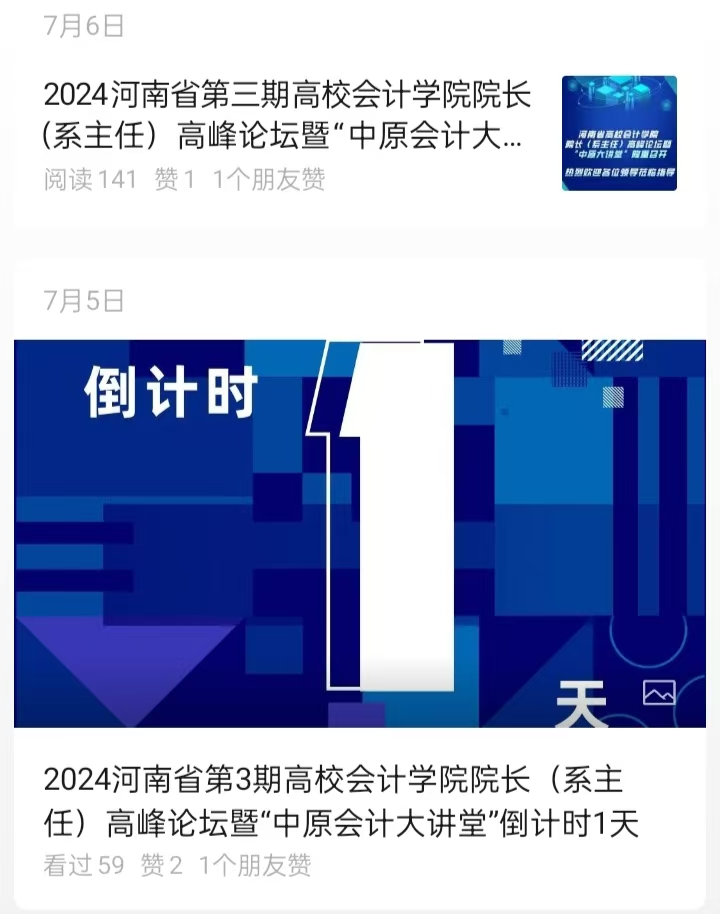Image resolution: width=720 pixels, height=914 pixels.
Task: Open the countdown 1 day cover image
Action: pyautogui.click(x=360, y=533)
